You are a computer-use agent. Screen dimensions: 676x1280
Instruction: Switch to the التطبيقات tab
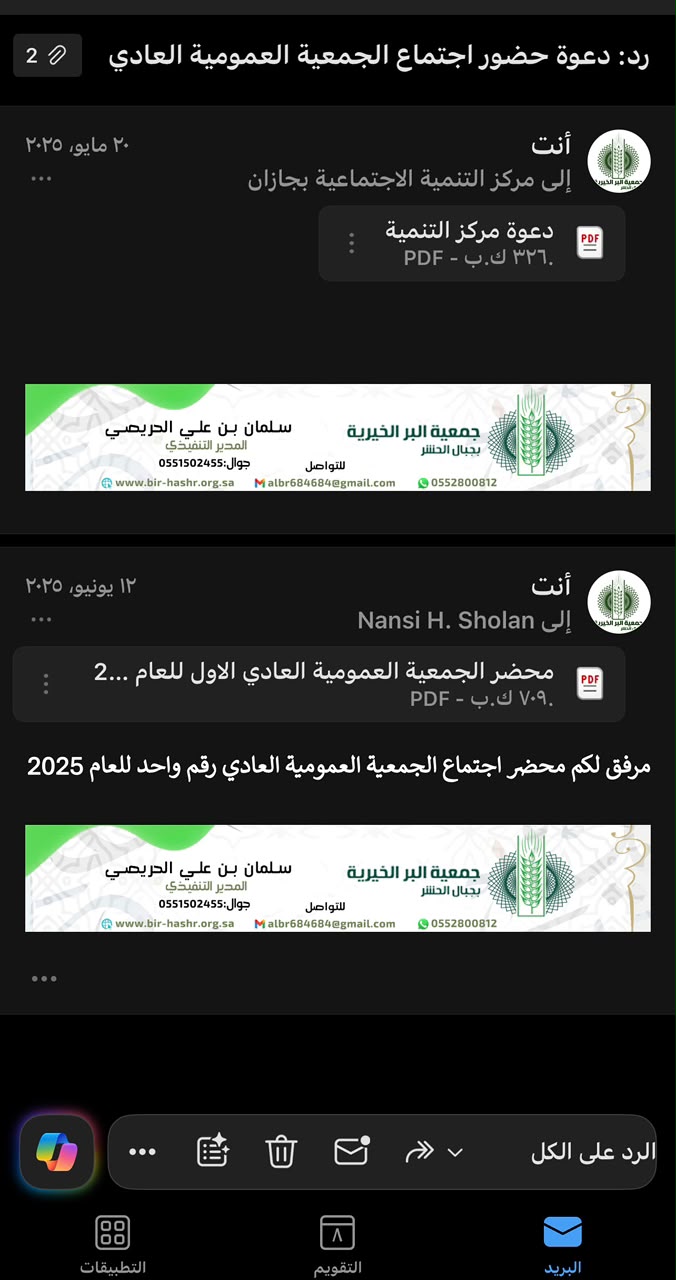coord(113,1244)
